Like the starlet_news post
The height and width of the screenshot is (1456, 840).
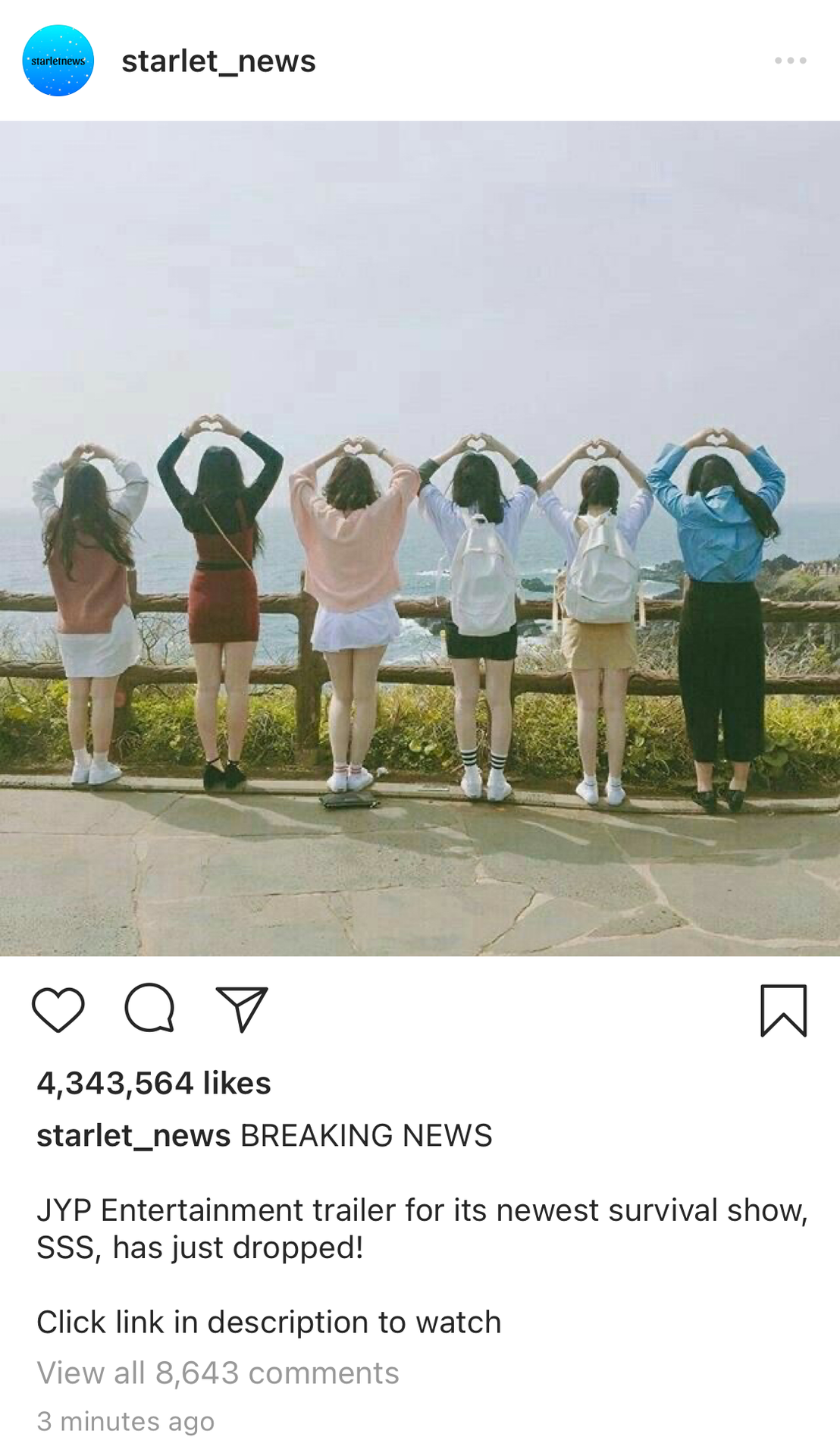58,1009
